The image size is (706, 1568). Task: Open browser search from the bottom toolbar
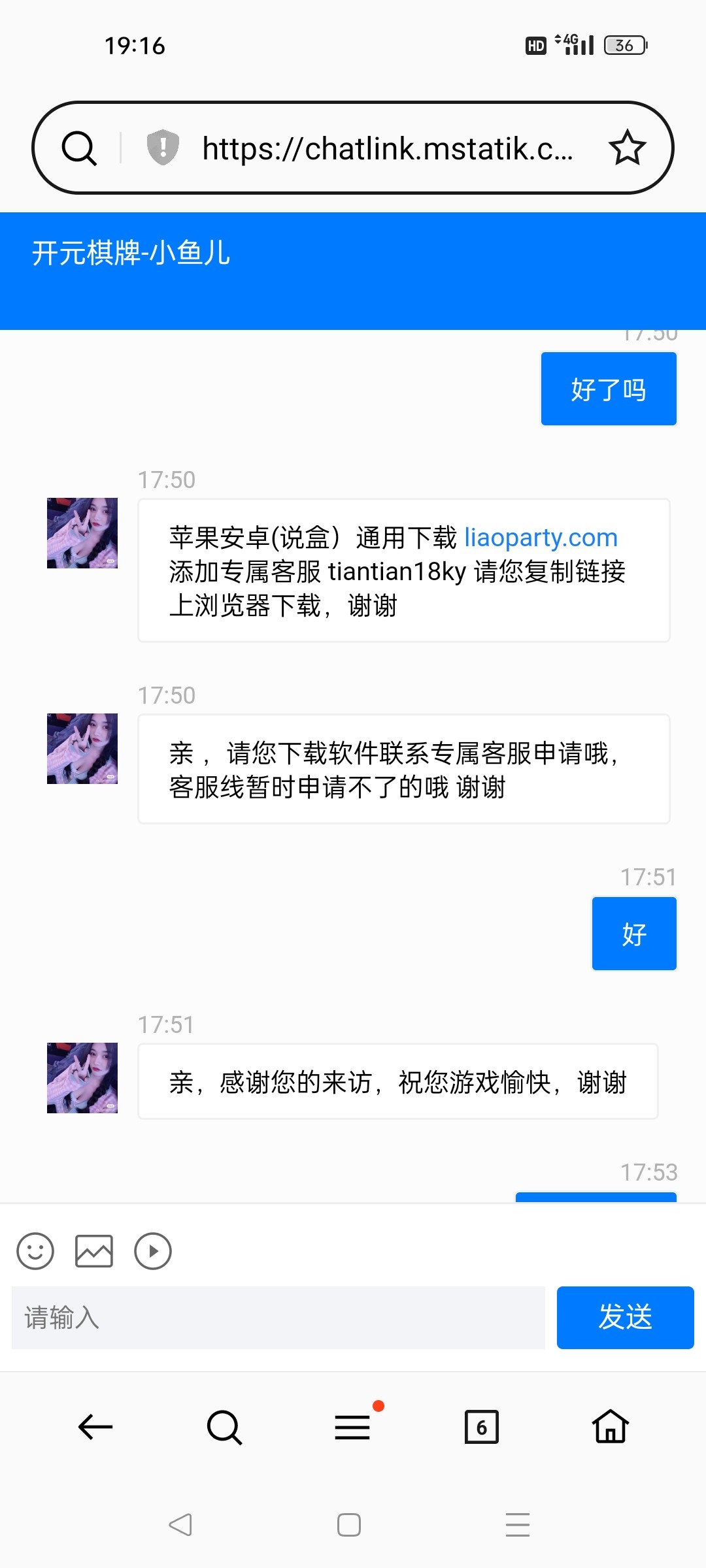click(224, 1427)
